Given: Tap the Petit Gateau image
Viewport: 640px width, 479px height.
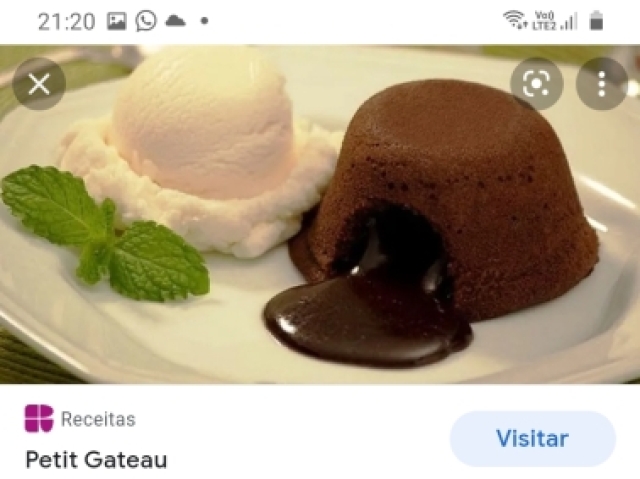Looking at the screenshot, I should click(x=320, y=230).
